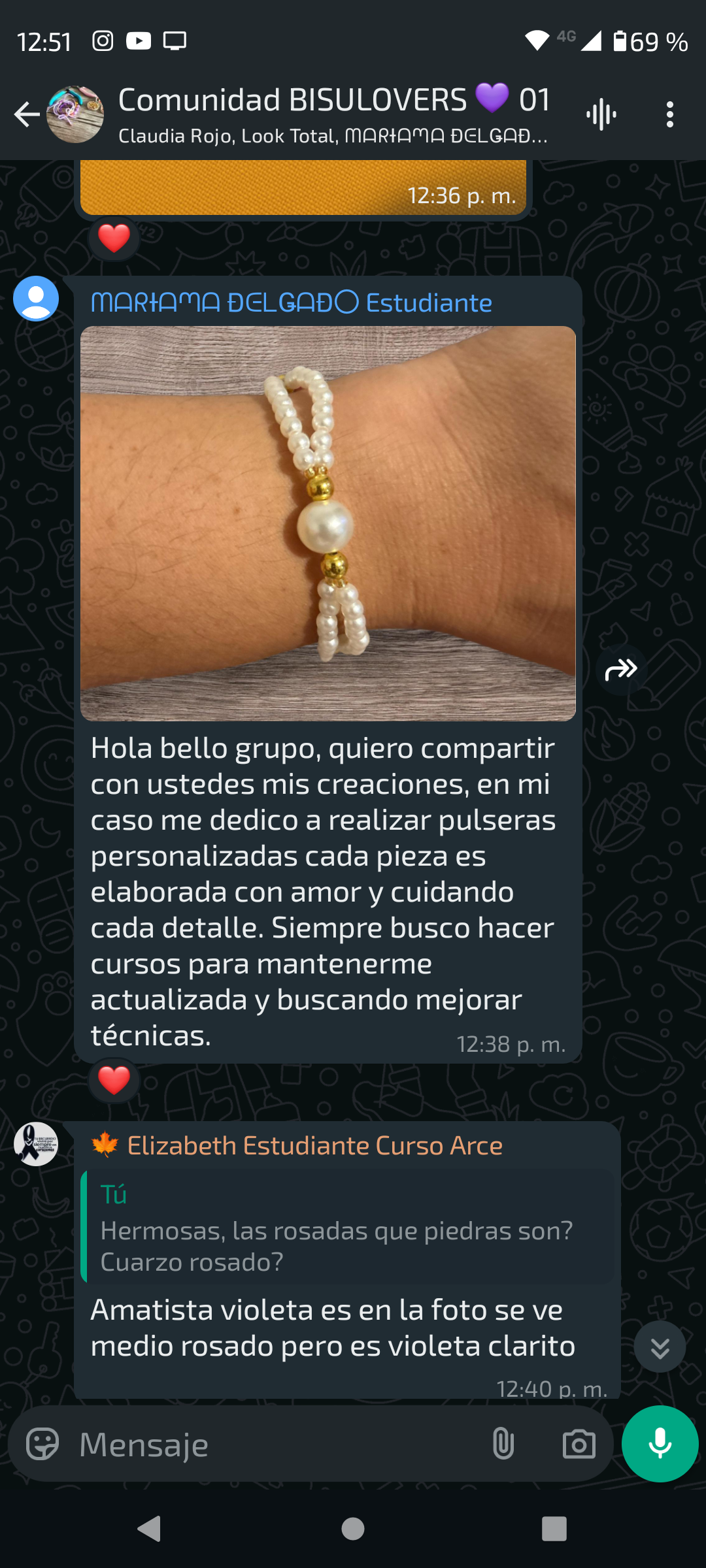Screen dimensions: 706x1568
Task: Open the heart reaction under the 12:38 message
Action: click(114, 1080)
